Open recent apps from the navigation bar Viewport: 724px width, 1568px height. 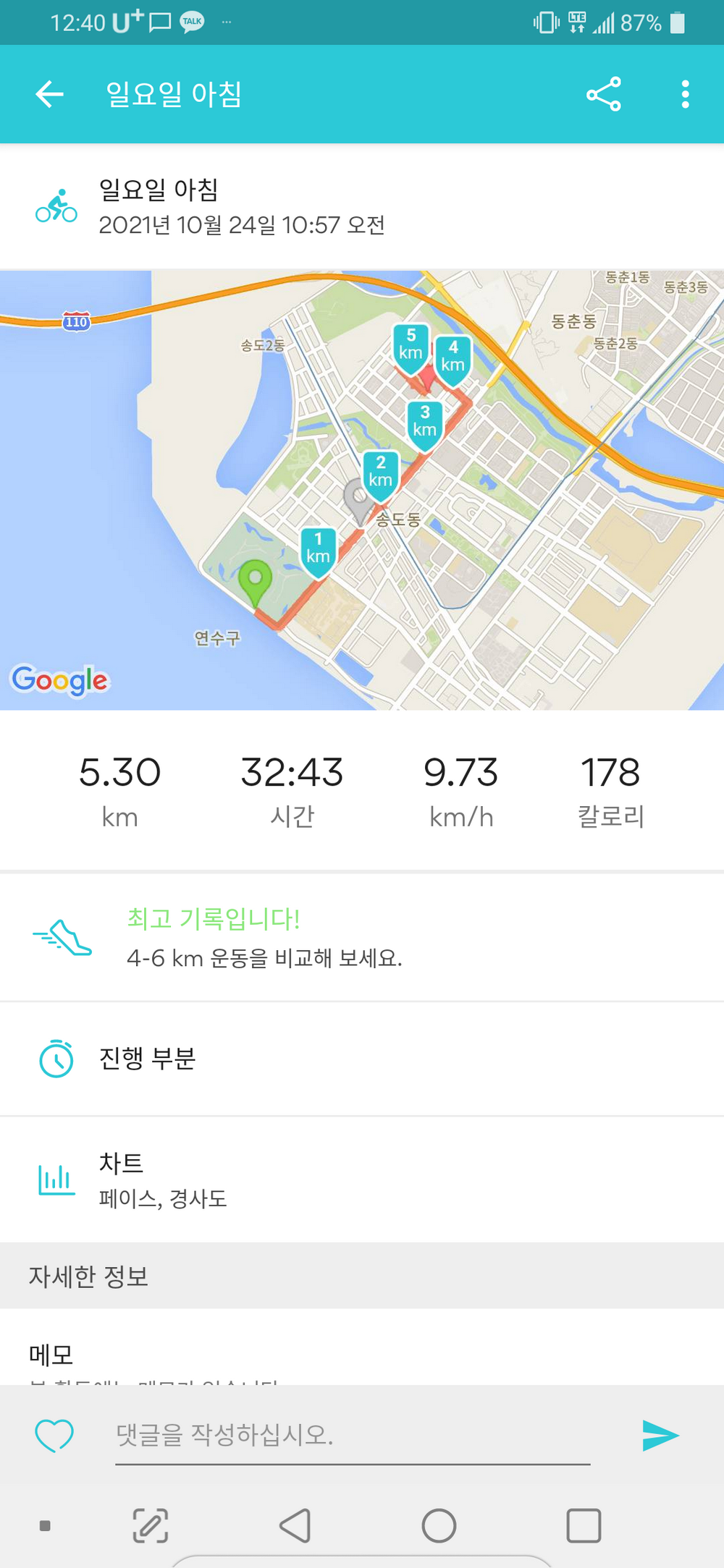coord(584,1526)
